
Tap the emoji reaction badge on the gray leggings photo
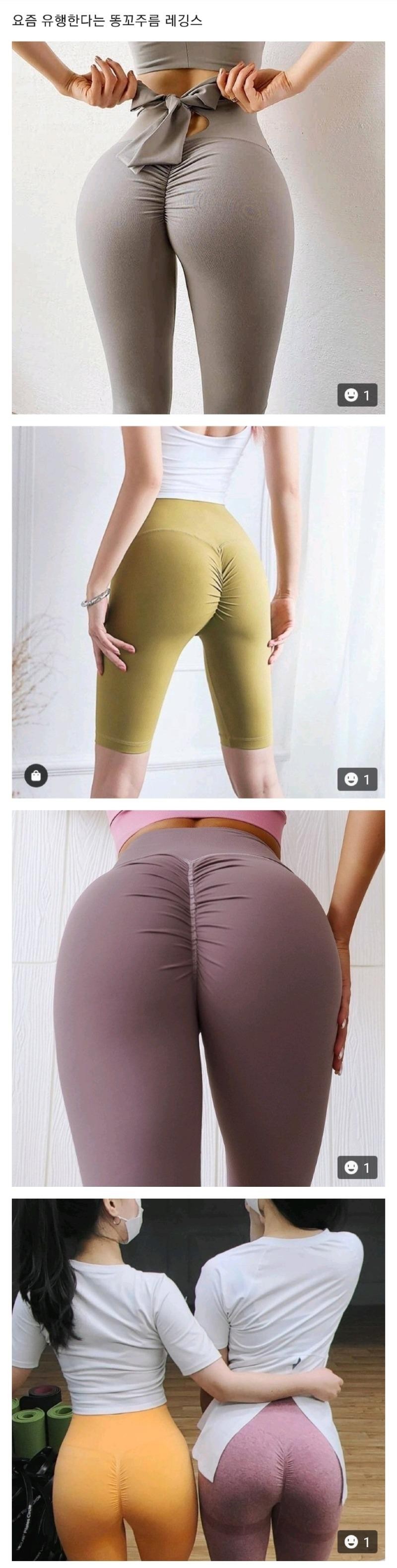tap(357, 395)
